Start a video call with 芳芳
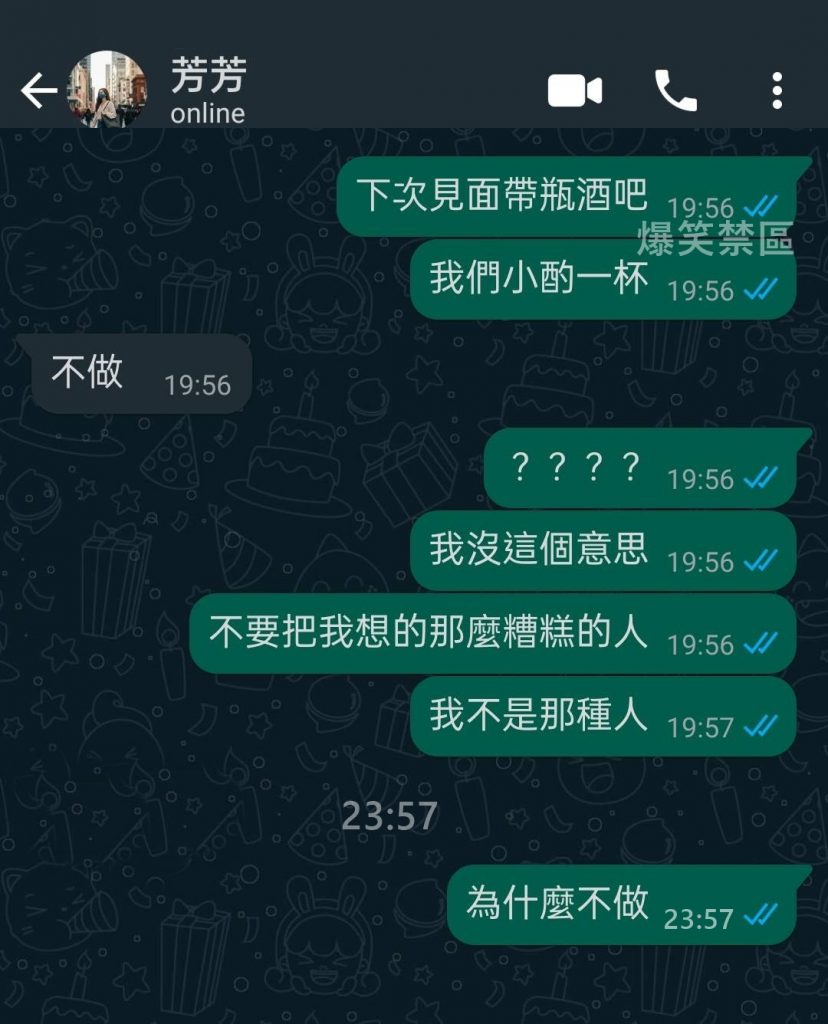The height and width of the screenshot is (1024, 828). (x=574, y=91)
